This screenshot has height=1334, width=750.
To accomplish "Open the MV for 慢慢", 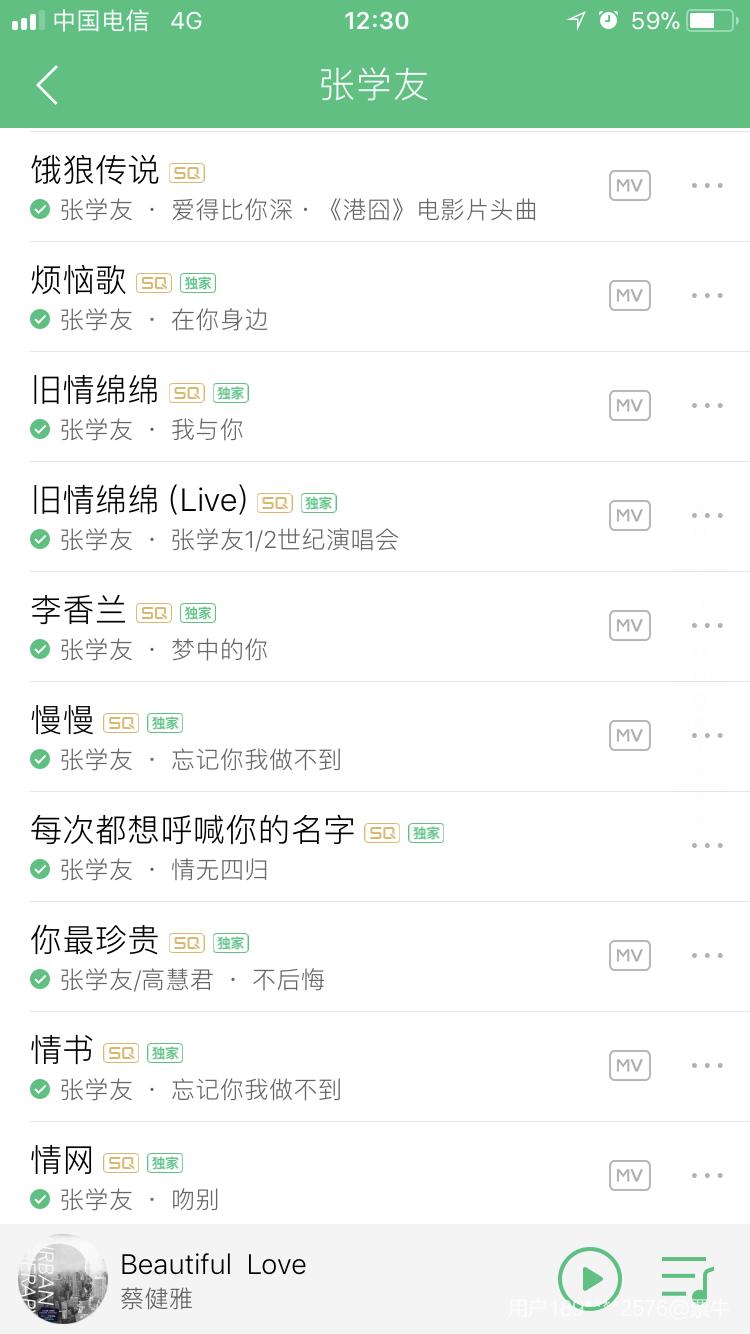I will 629,736.
